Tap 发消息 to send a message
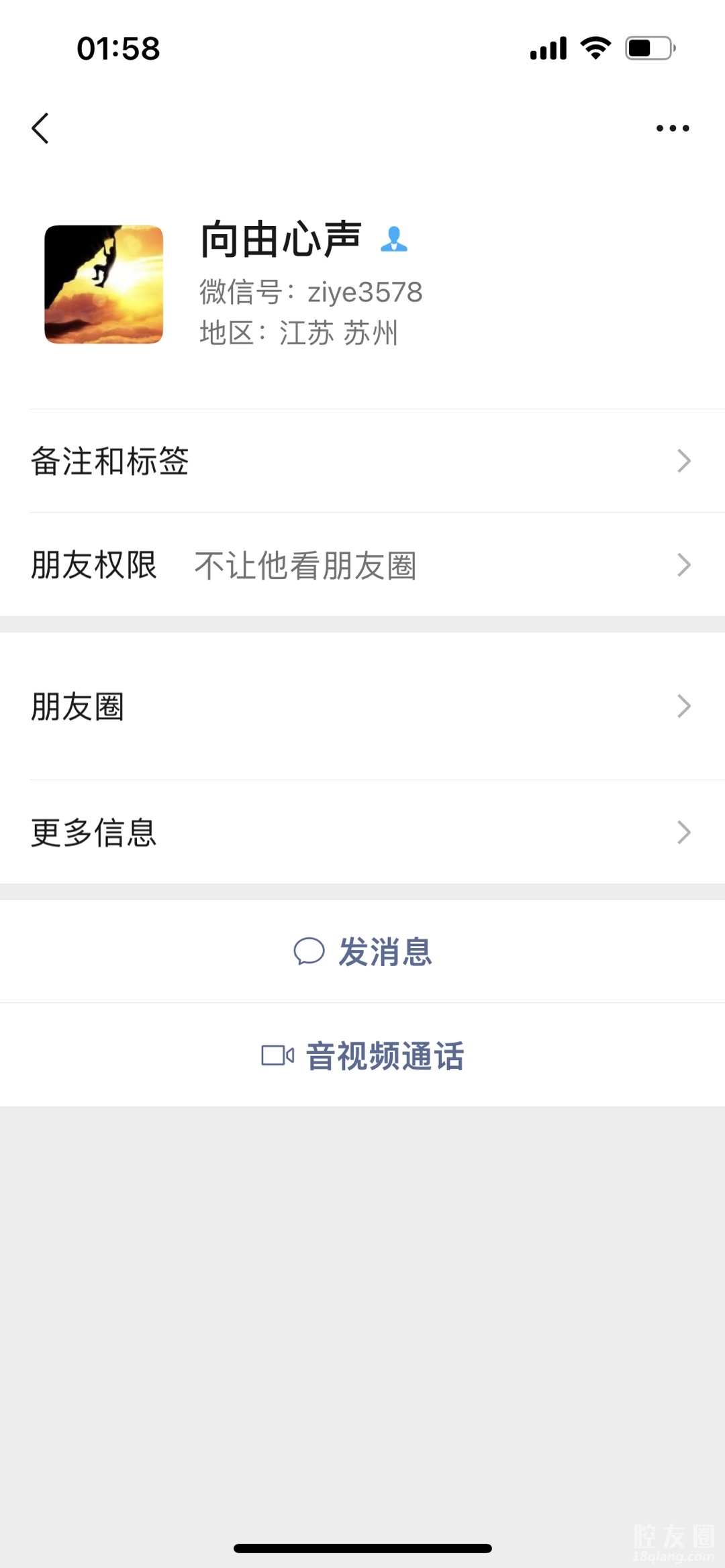 pyautogui.click(x=362, y=951)
